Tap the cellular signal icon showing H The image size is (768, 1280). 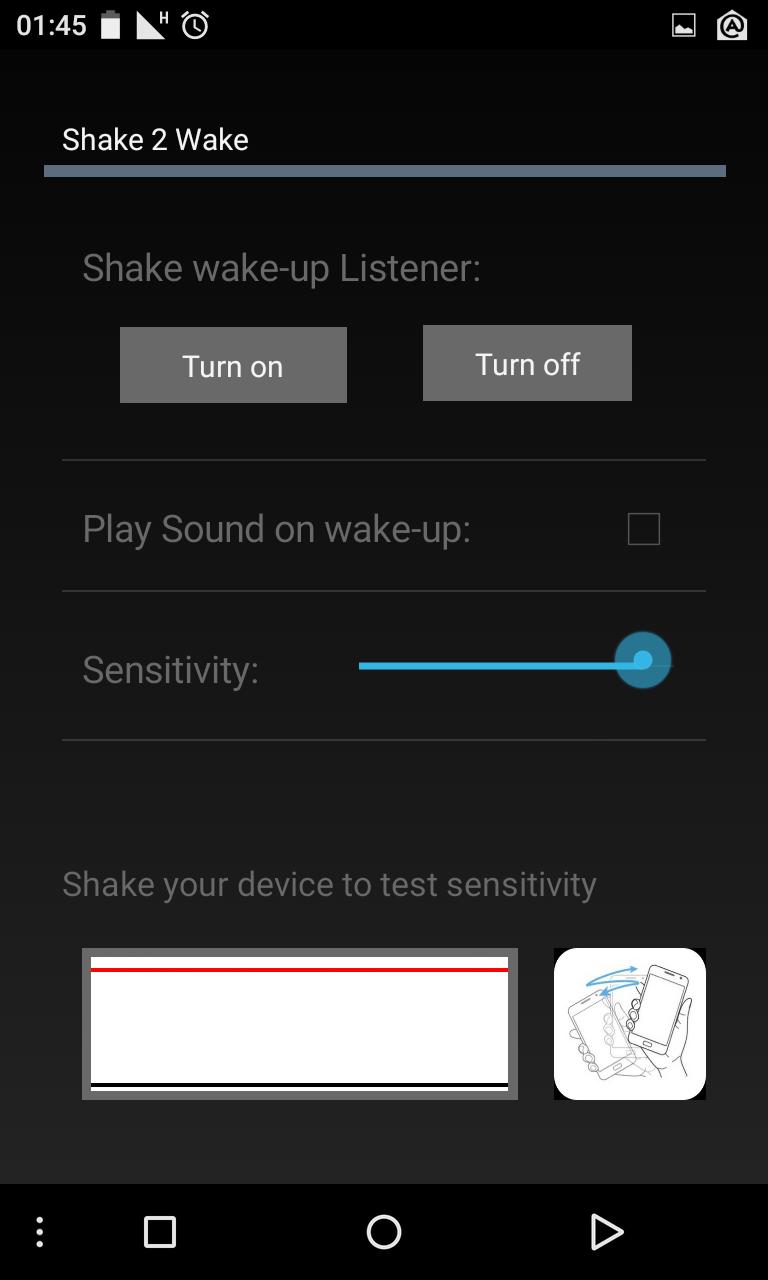click(150, 25)
